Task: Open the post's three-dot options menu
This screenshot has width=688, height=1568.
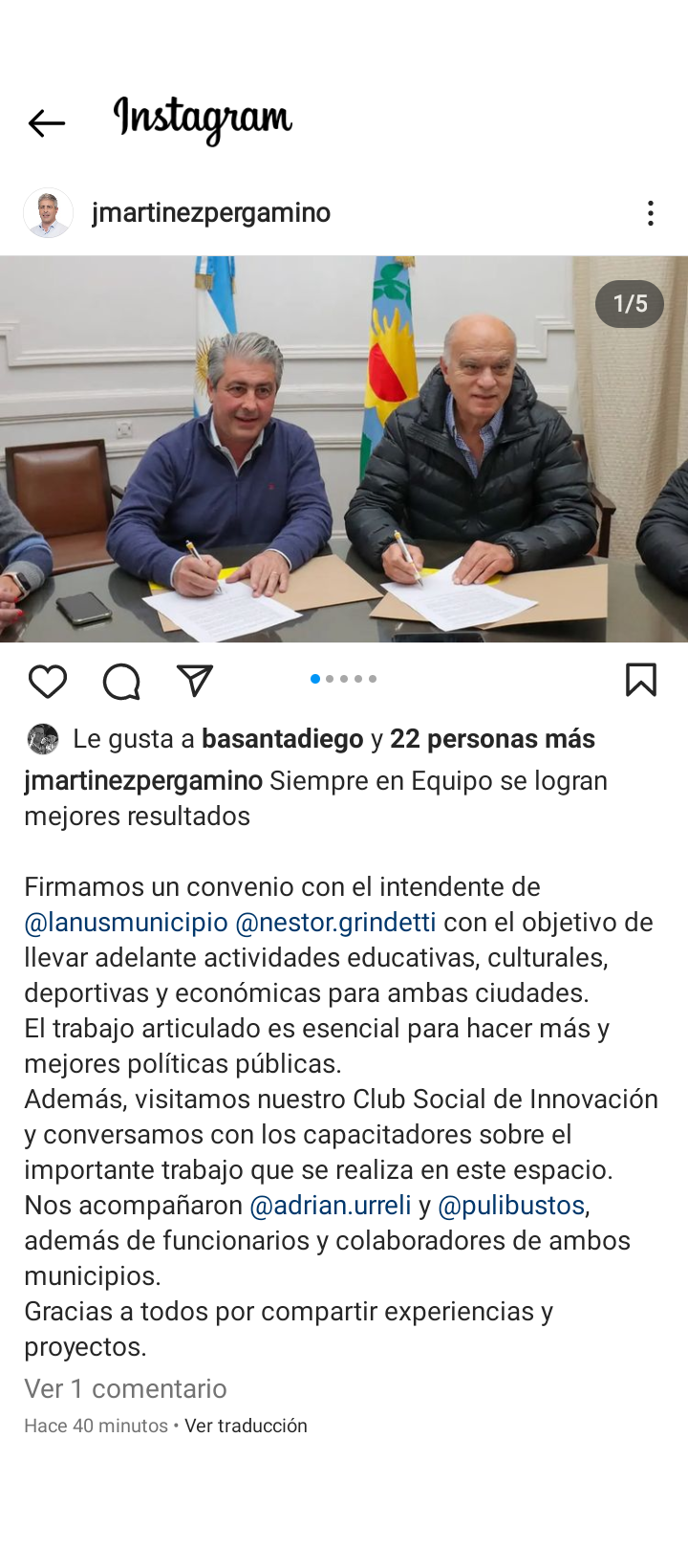Action: click(x=651, y=213)
